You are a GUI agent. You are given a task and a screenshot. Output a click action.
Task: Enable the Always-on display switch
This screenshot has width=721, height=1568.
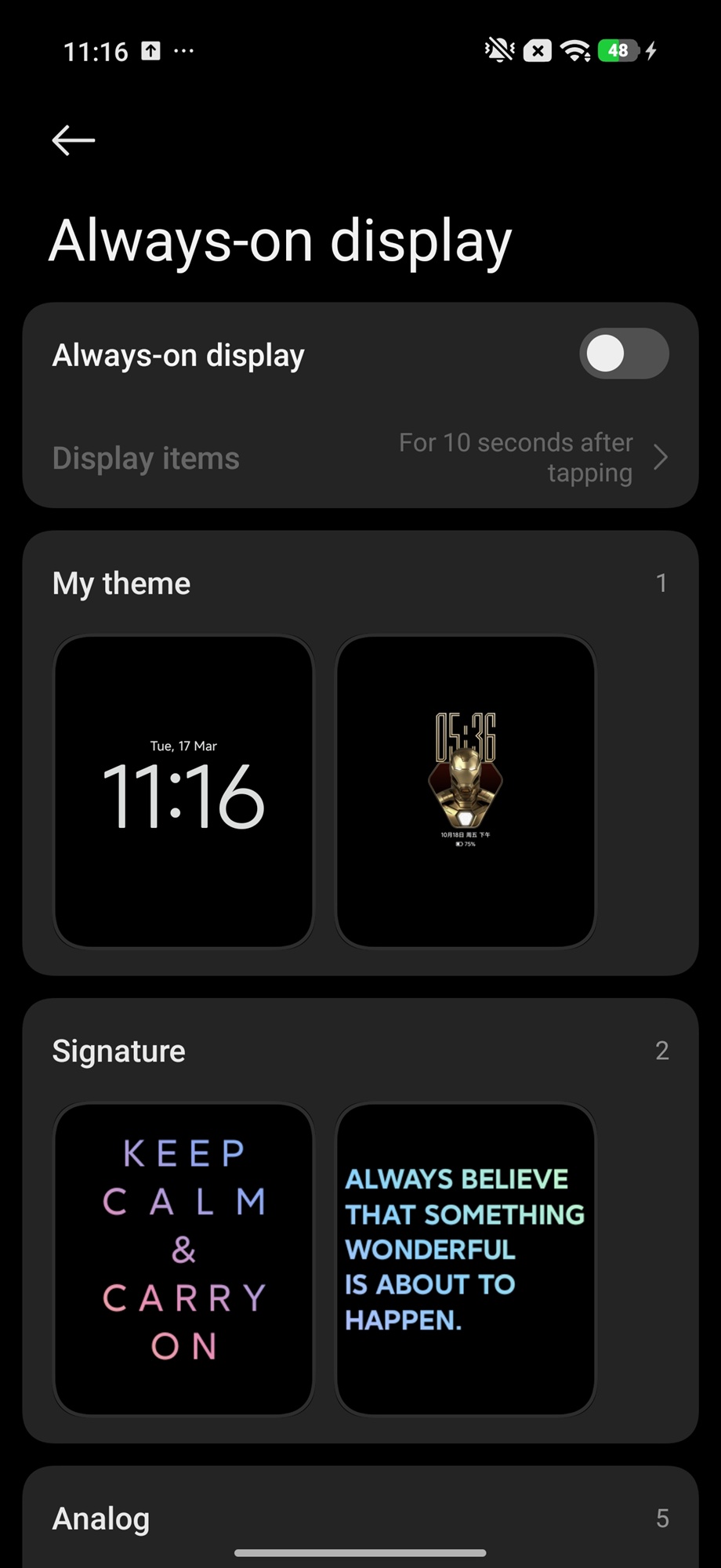pyautogui.click(x=624, y=354)
